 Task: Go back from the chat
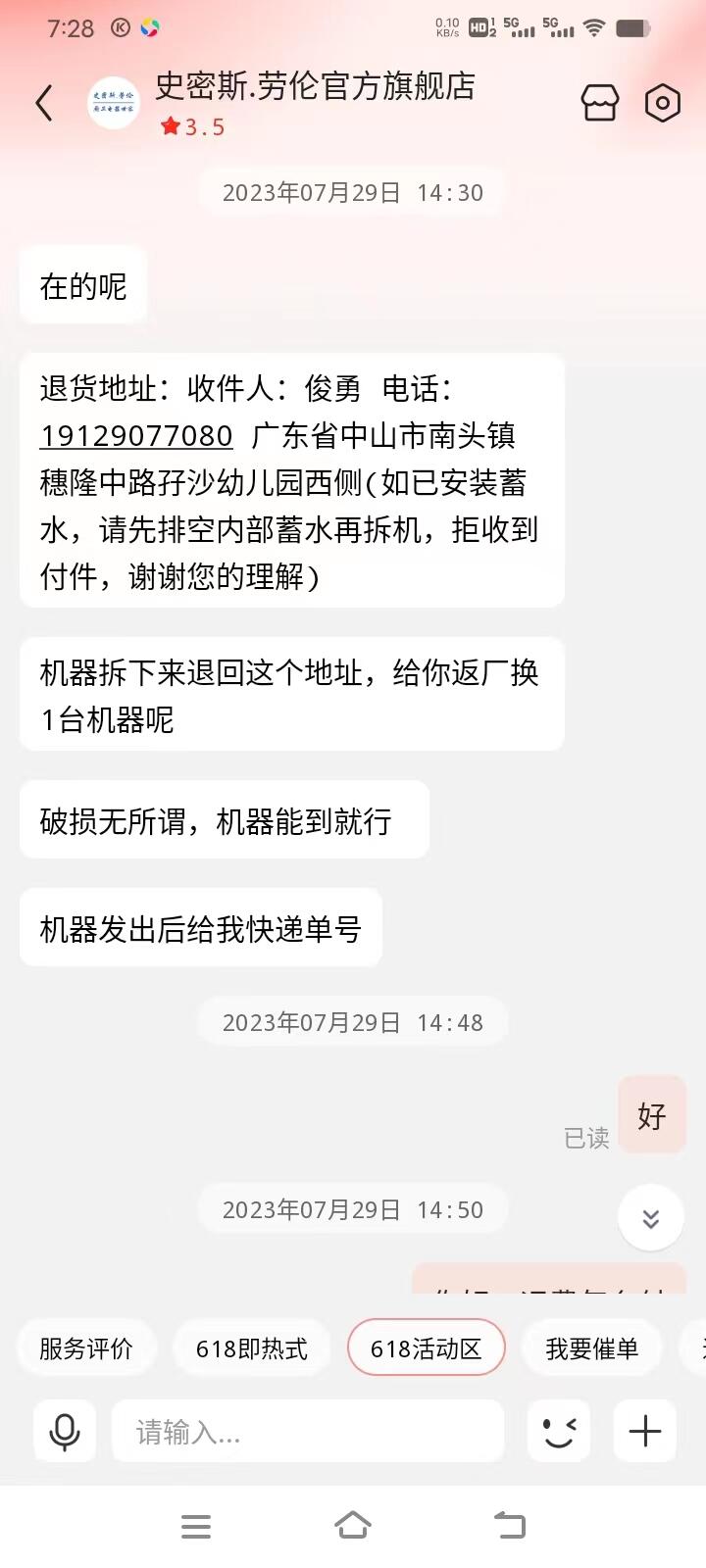44,103
